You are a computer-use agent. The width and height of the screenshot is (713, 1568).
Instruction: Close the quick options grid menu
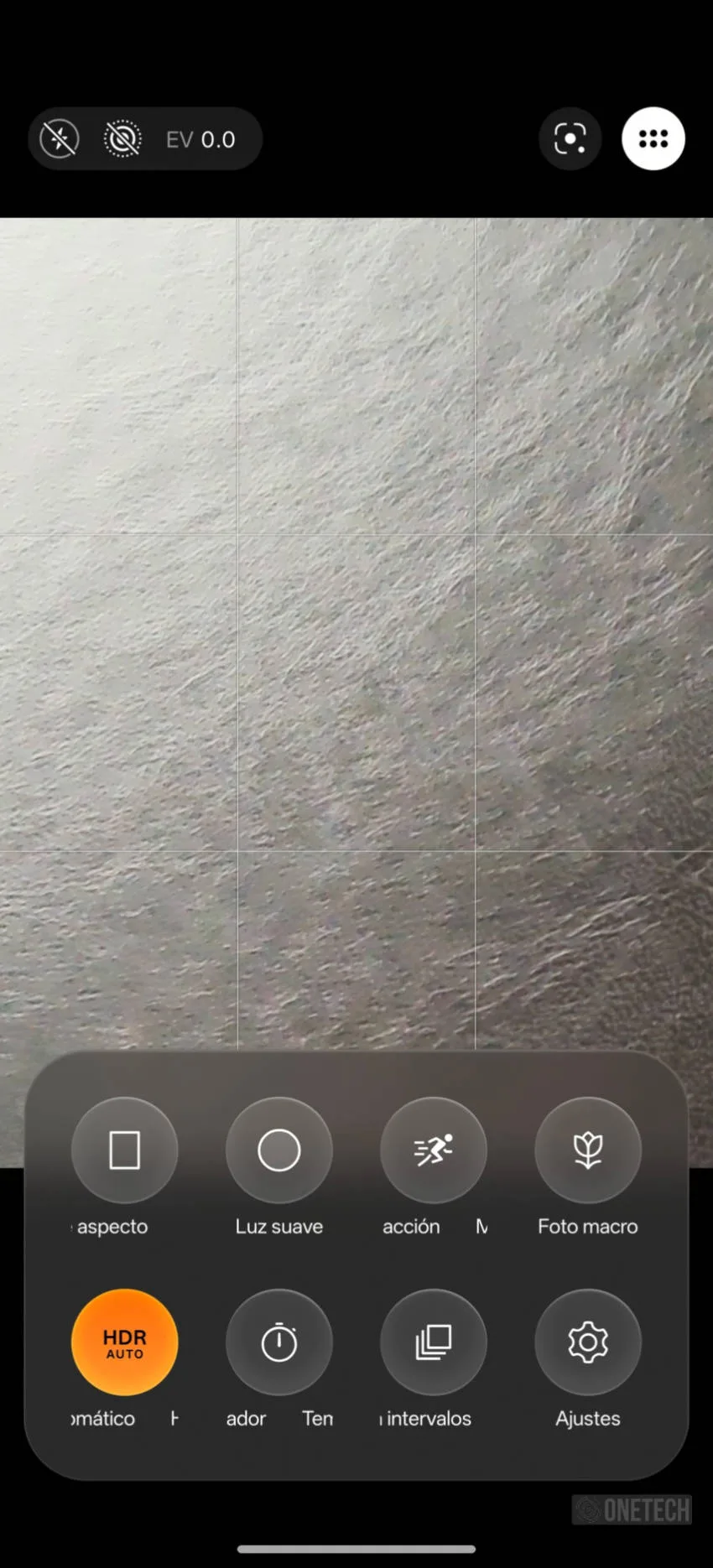tap(653, 138)
